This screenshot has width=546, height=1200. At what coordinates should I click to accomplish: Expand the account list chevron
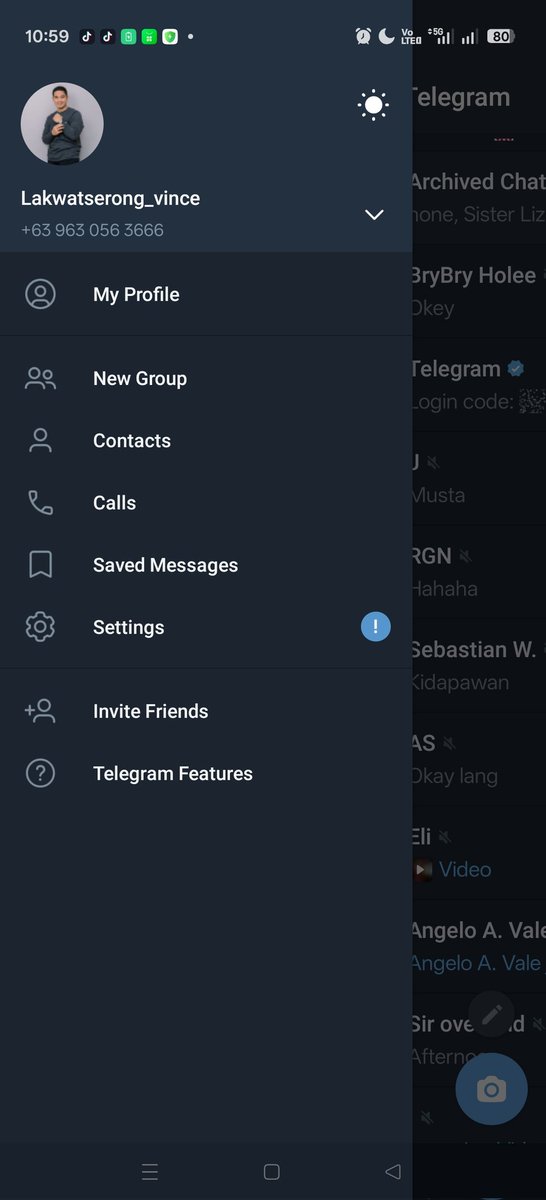(x=374, y=215)
